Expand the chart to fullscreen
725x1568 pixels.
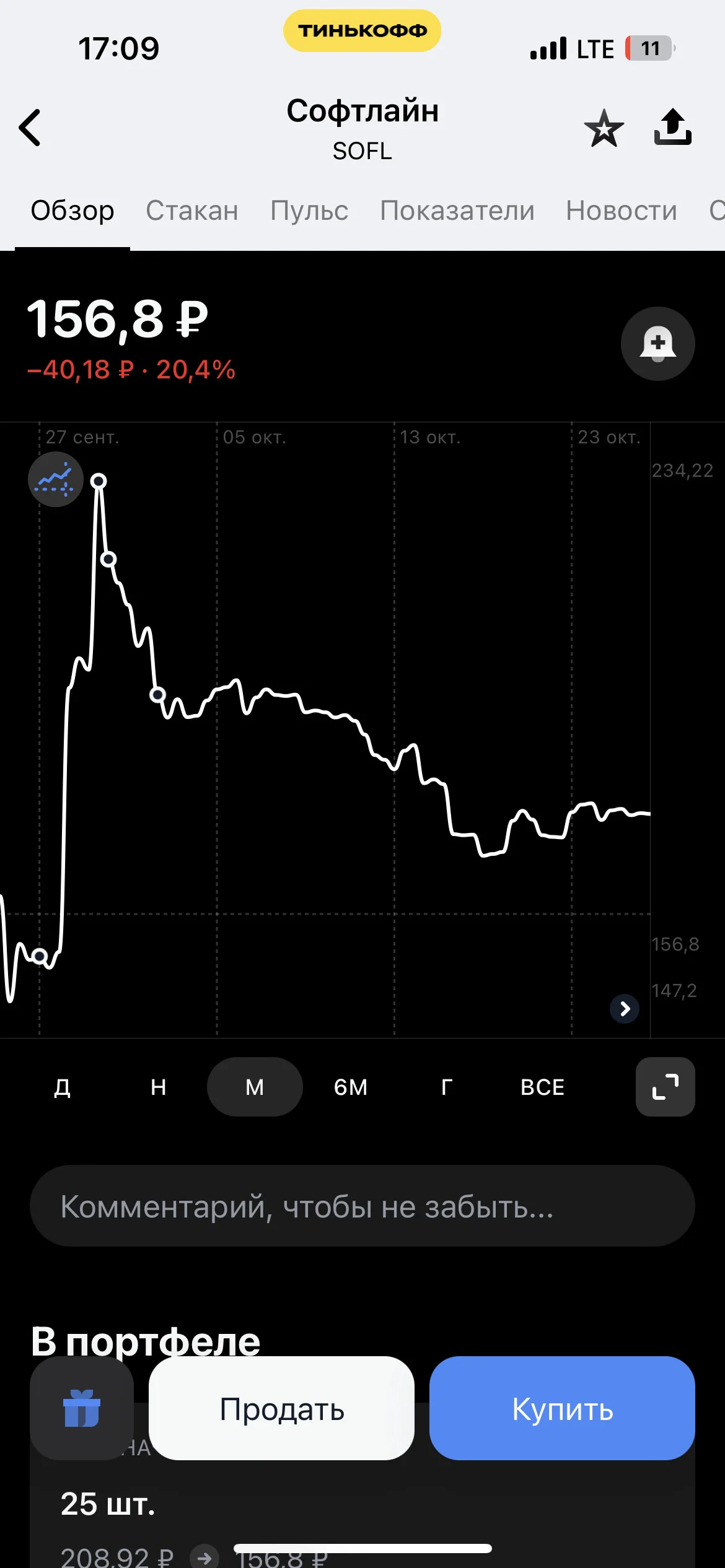[x=666, y=1087]
